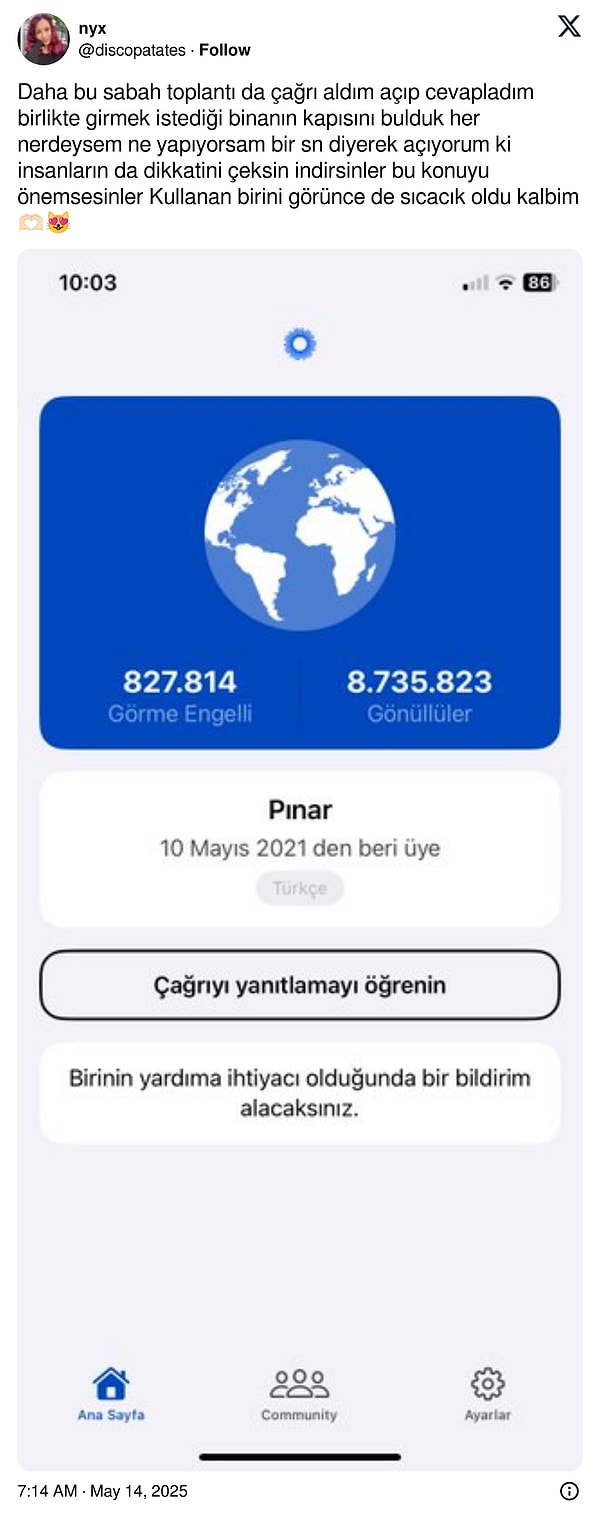The image size is (600, 1521).
Task: Open the @discopatates handle
Action: 132,50
